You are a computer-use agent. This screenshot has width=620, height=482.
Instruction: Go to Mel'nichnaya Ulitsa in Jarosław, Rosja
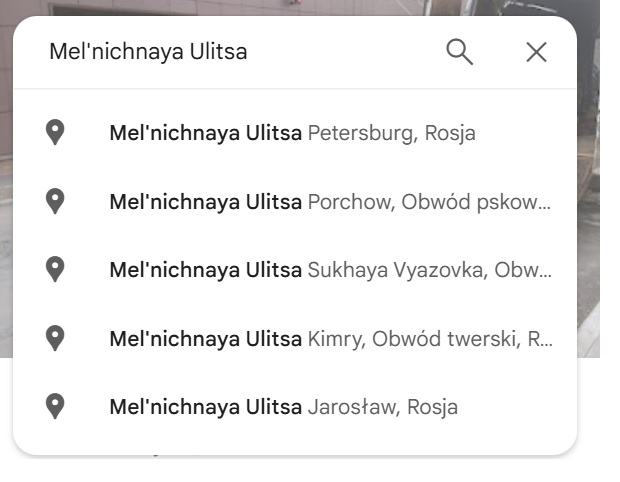pos(283,407)
